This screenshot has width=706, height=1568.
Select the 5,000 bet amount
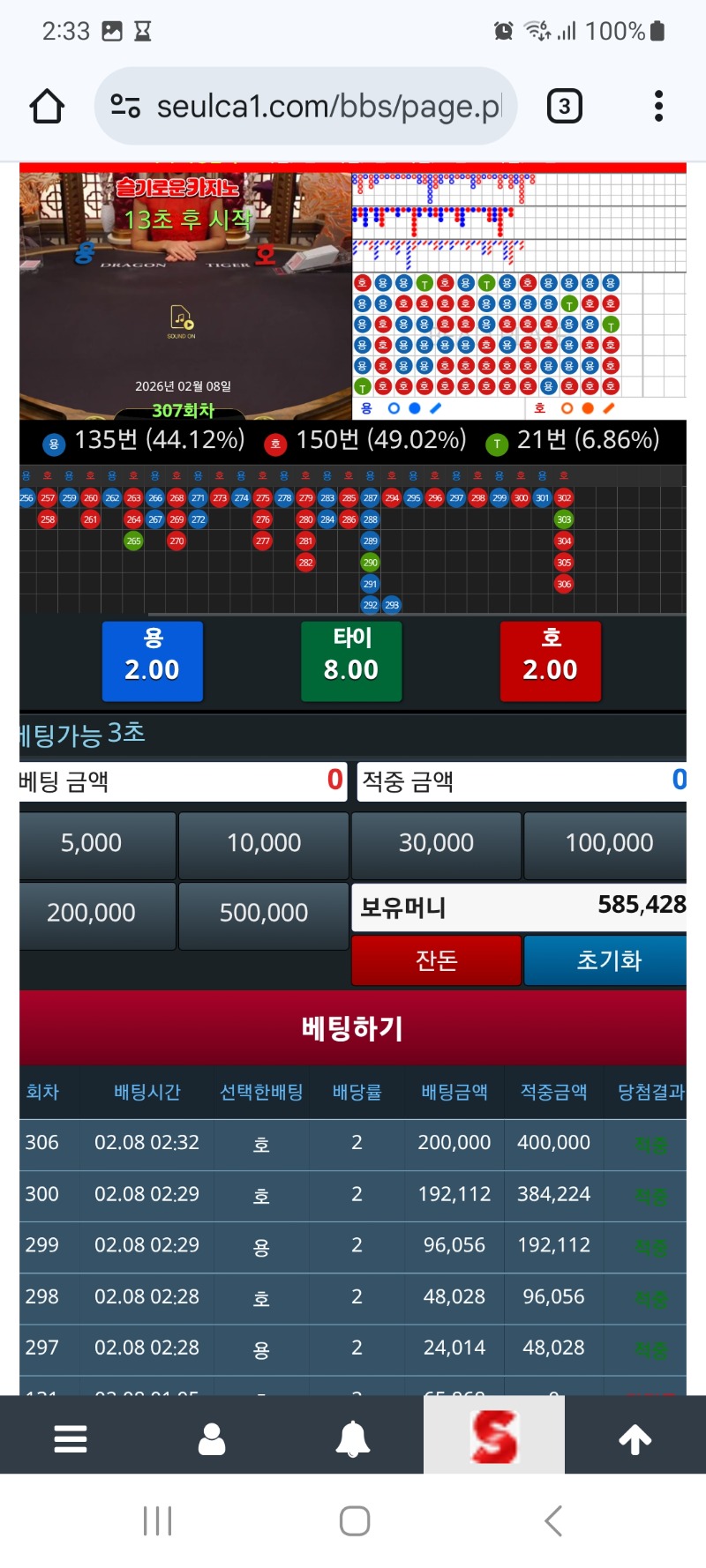[92, 843]
